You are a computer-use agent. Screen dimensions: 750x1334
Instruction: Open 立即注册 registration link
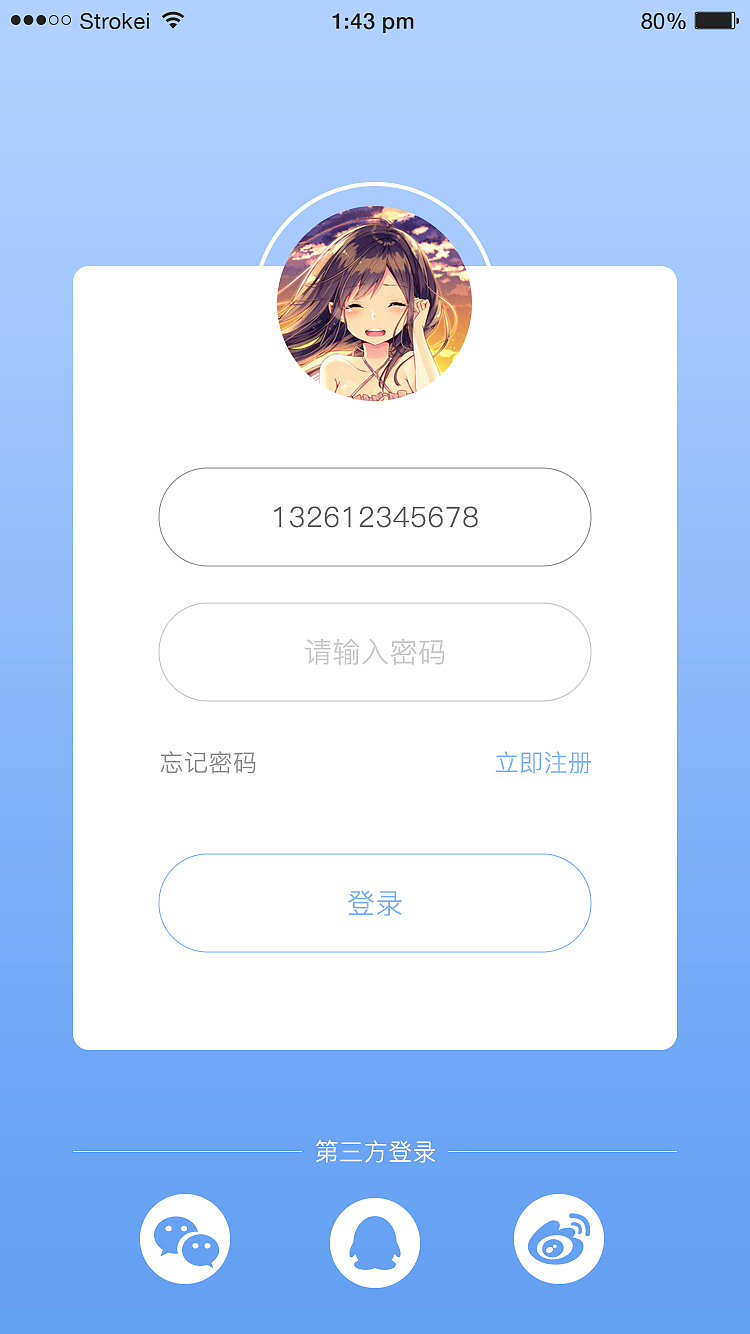point(543,763)
